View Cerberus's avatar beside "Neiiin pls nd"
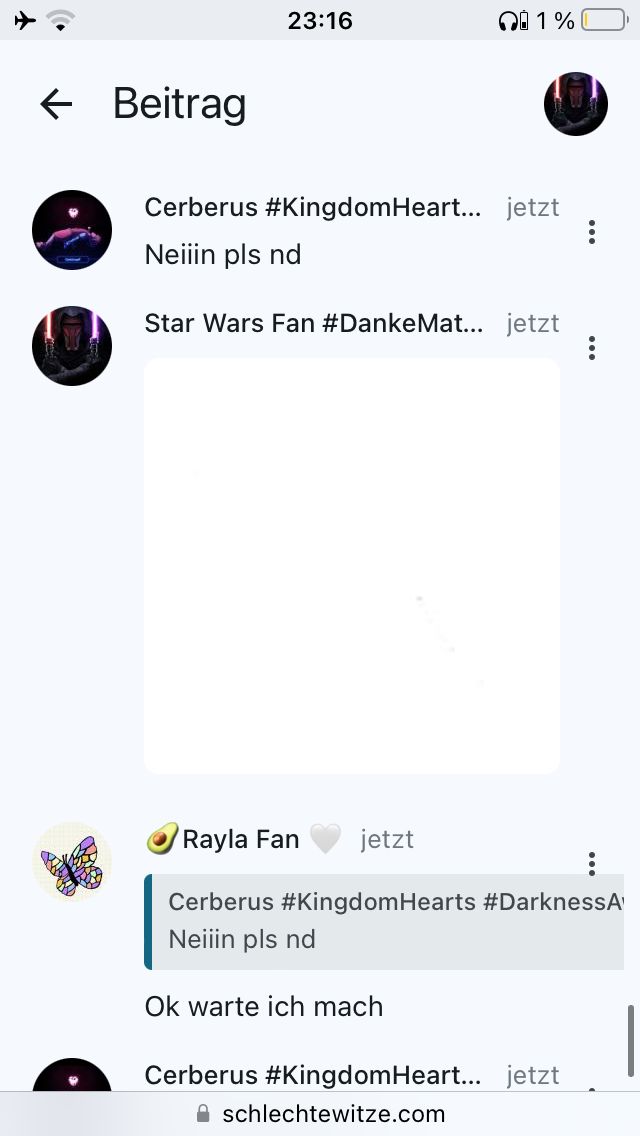The width and height of the screenshot is (640, 1136). click(x=72, y=230)
